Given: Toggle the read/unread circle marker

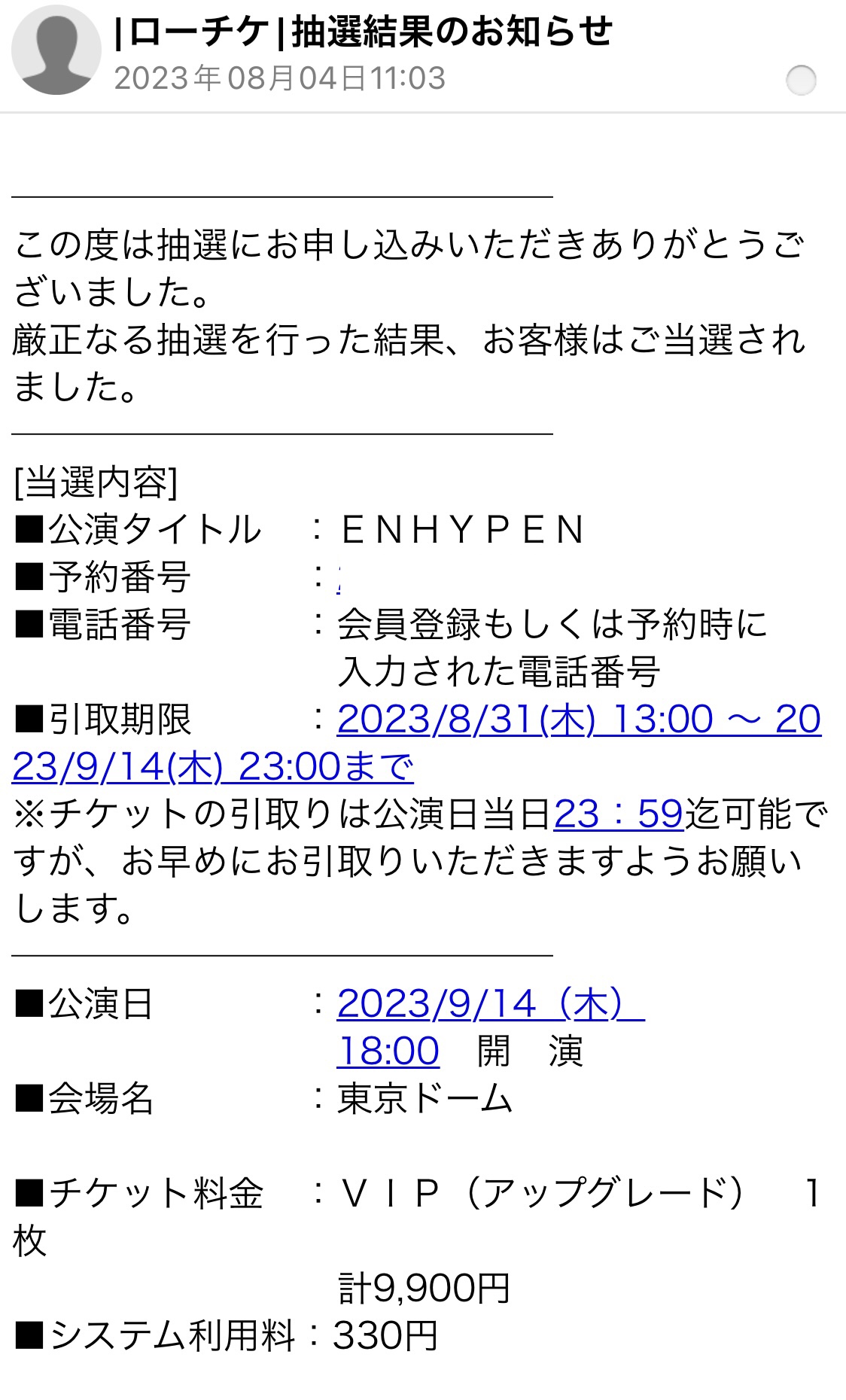Looking at the screenshot, I should coord(801,80).
